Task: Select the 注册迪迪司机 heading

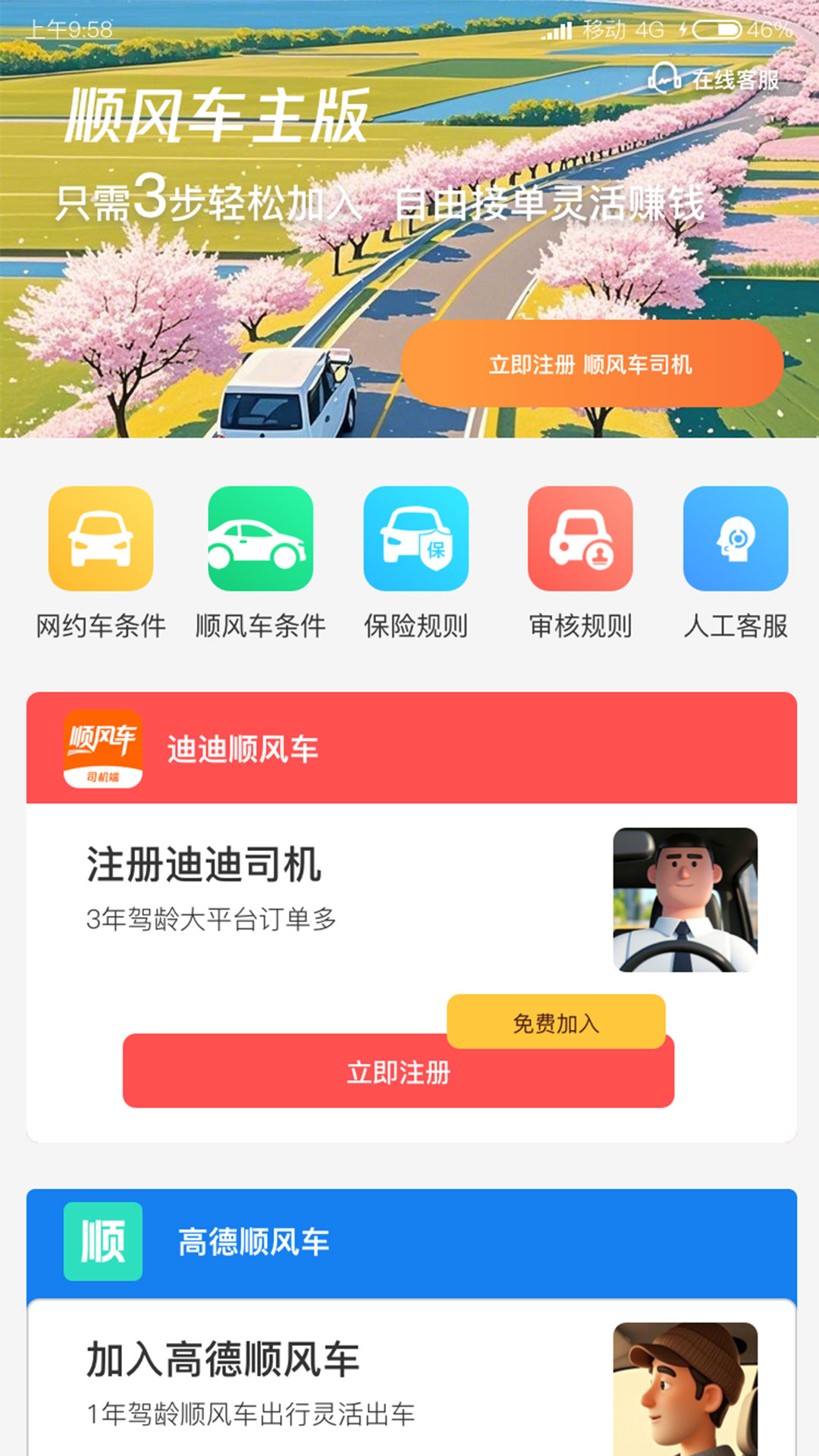Action: 205,864
